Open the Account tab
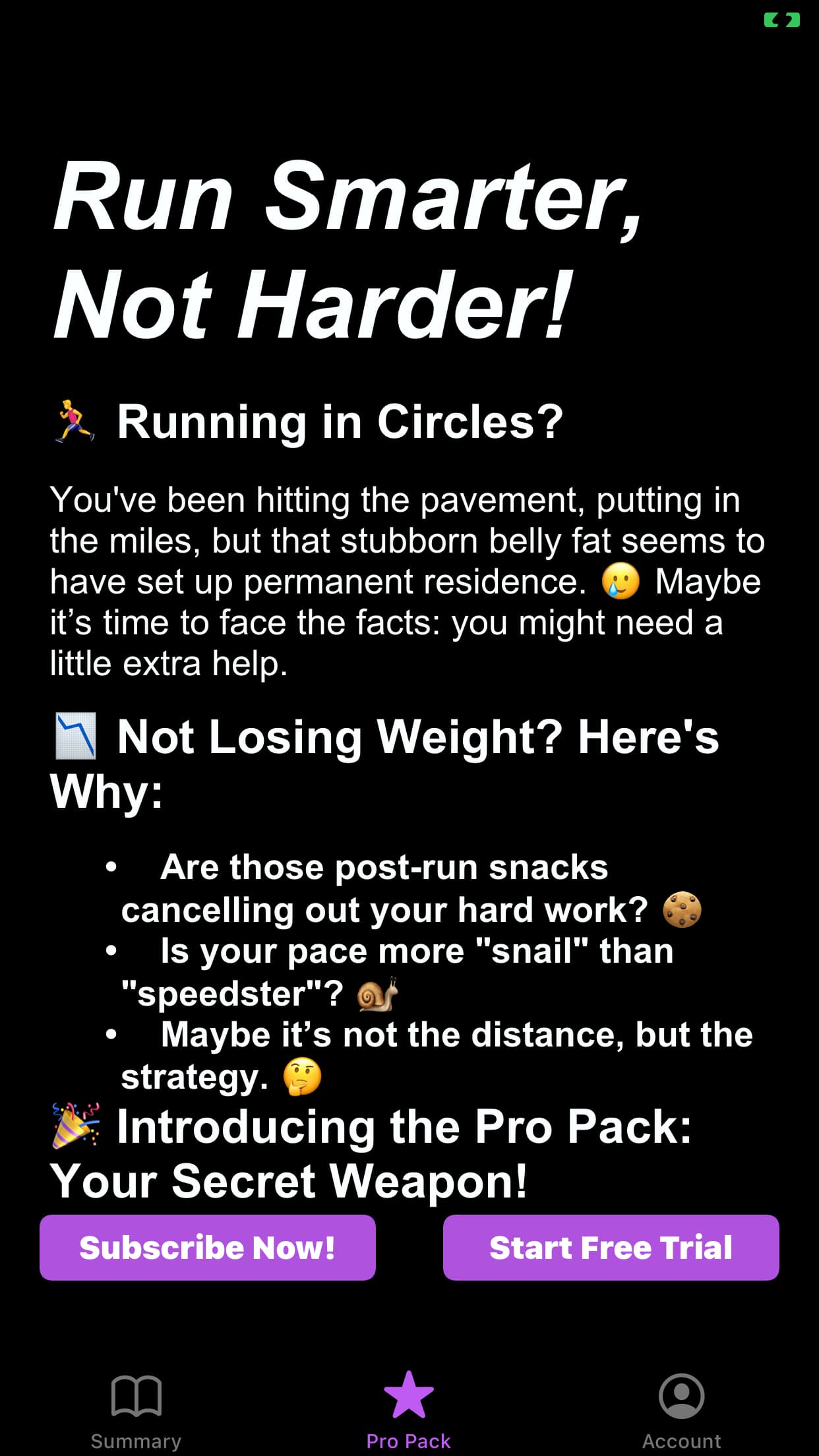 pyautogui.click(x=681, y=1406)
